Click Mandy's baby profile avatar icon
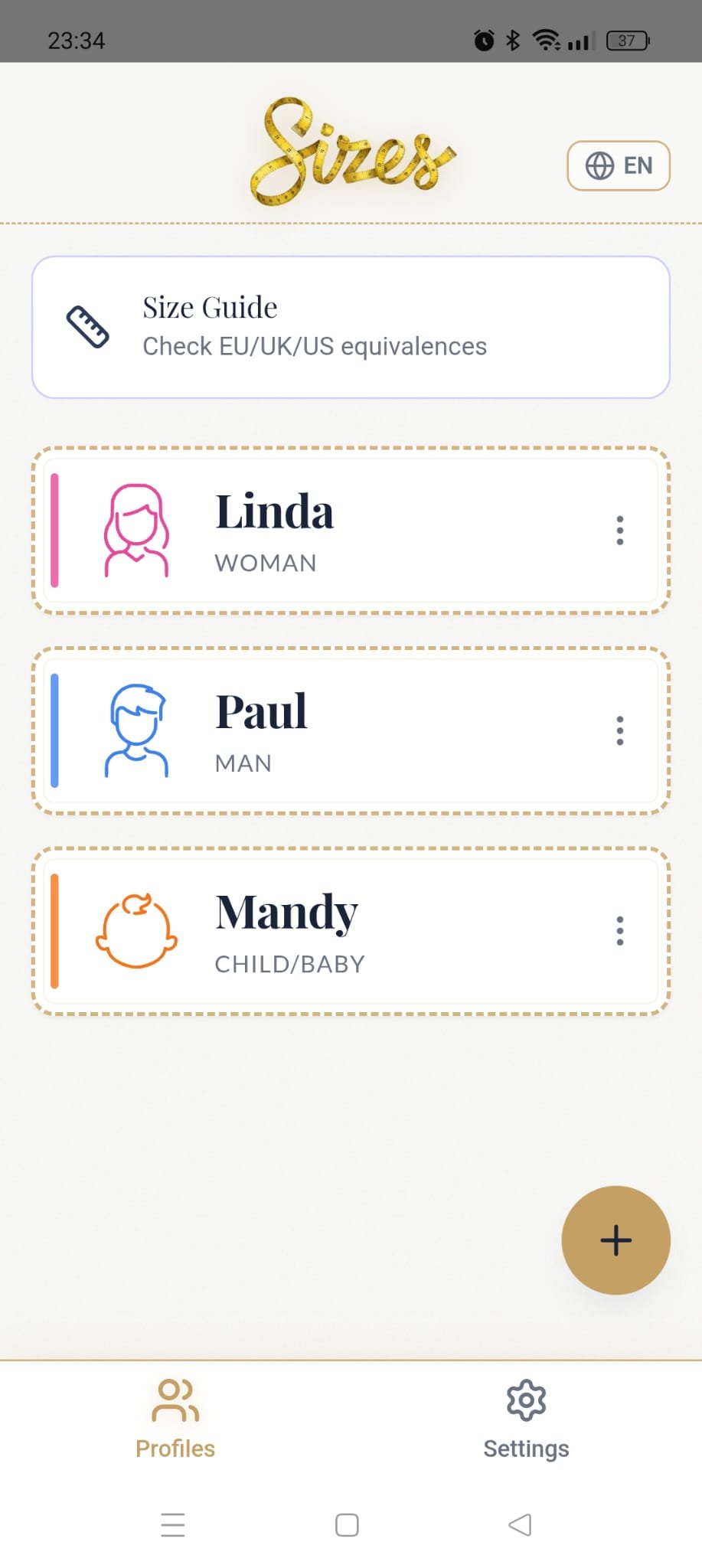The height and width of the screenshot is (1568, 702). (136, 930)
